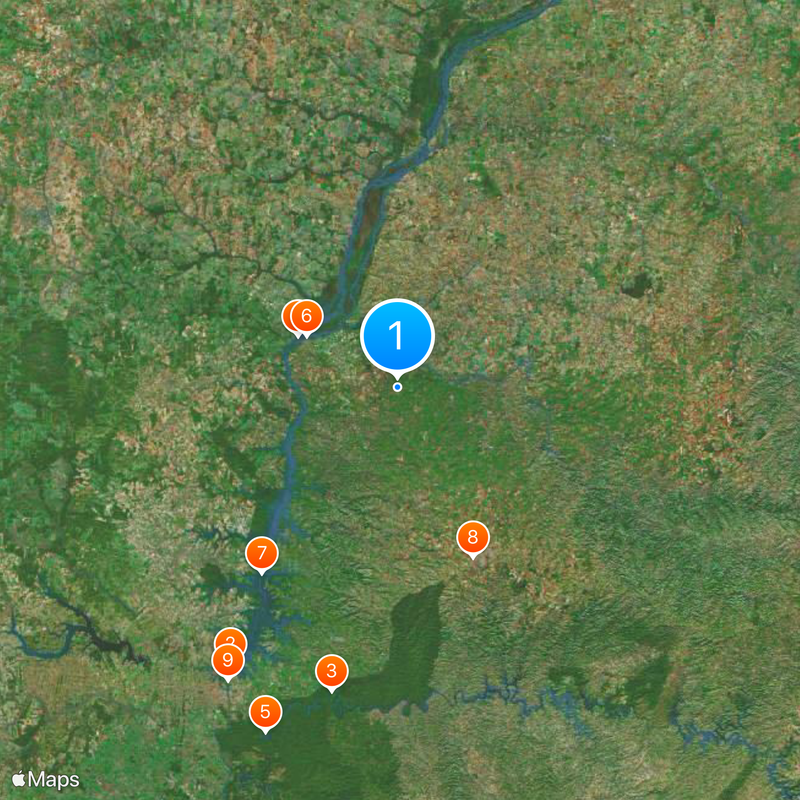Tap orange map pin number 6
The image size is (800, 800).
(x=307, y=317)
